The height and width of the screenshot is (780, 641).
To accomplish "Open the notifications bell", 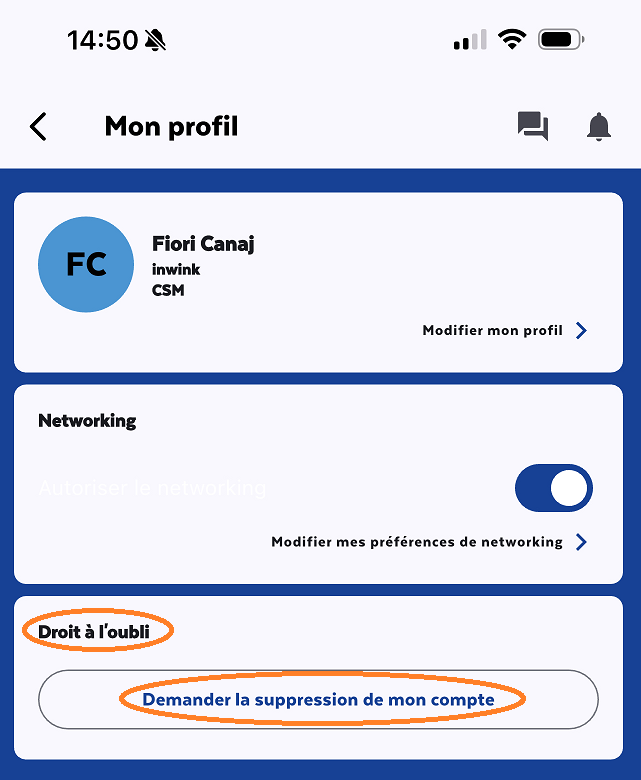I will click(x=598, y=127).
